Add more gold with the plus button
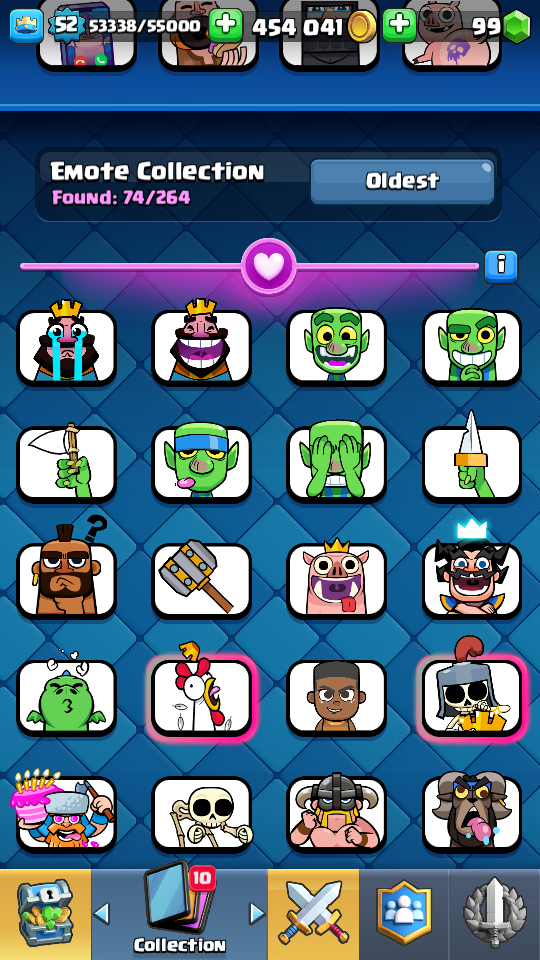 pyautogui.click(x=226, y=26)
